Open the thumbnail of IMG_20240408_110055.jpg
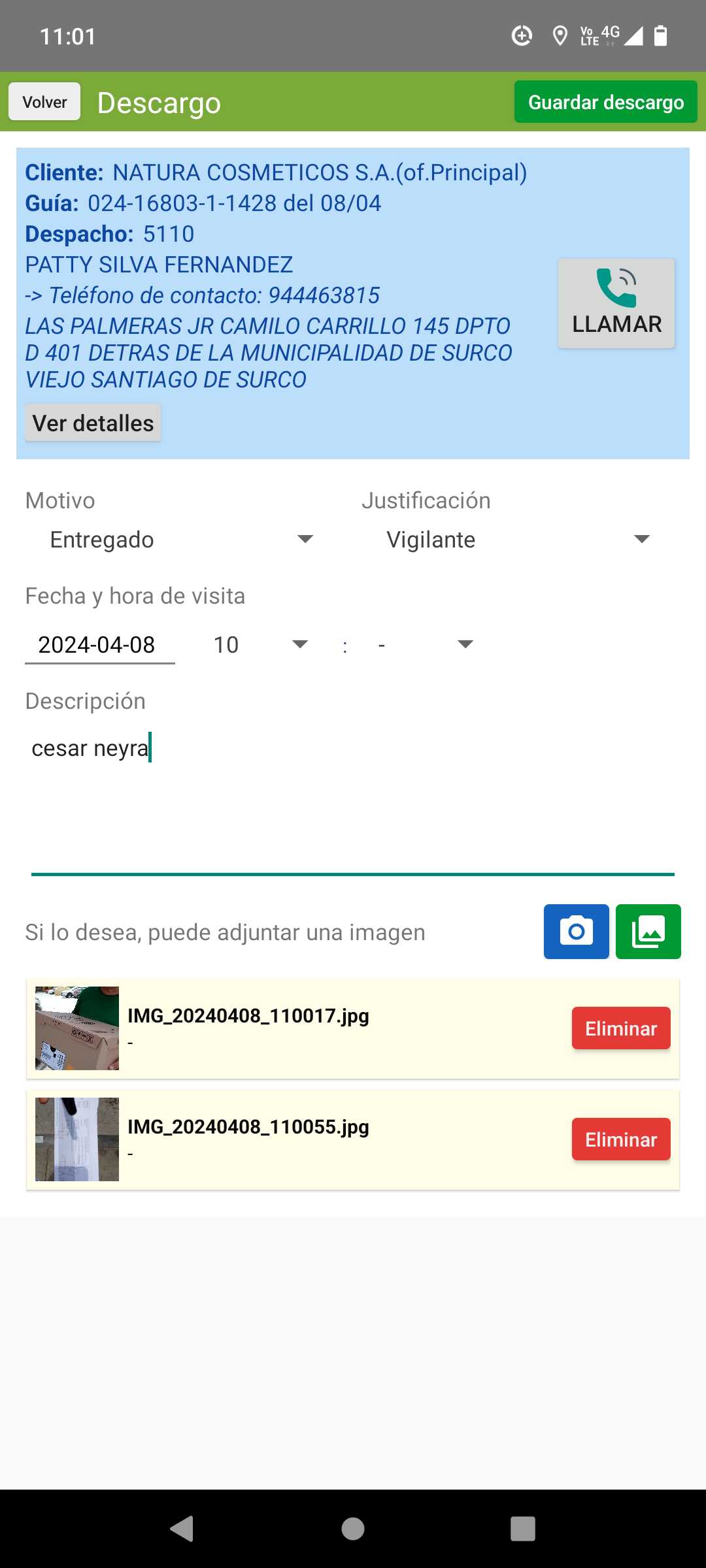The image size is (706, 1568). pyautogui.click(x=77, y=1139)
